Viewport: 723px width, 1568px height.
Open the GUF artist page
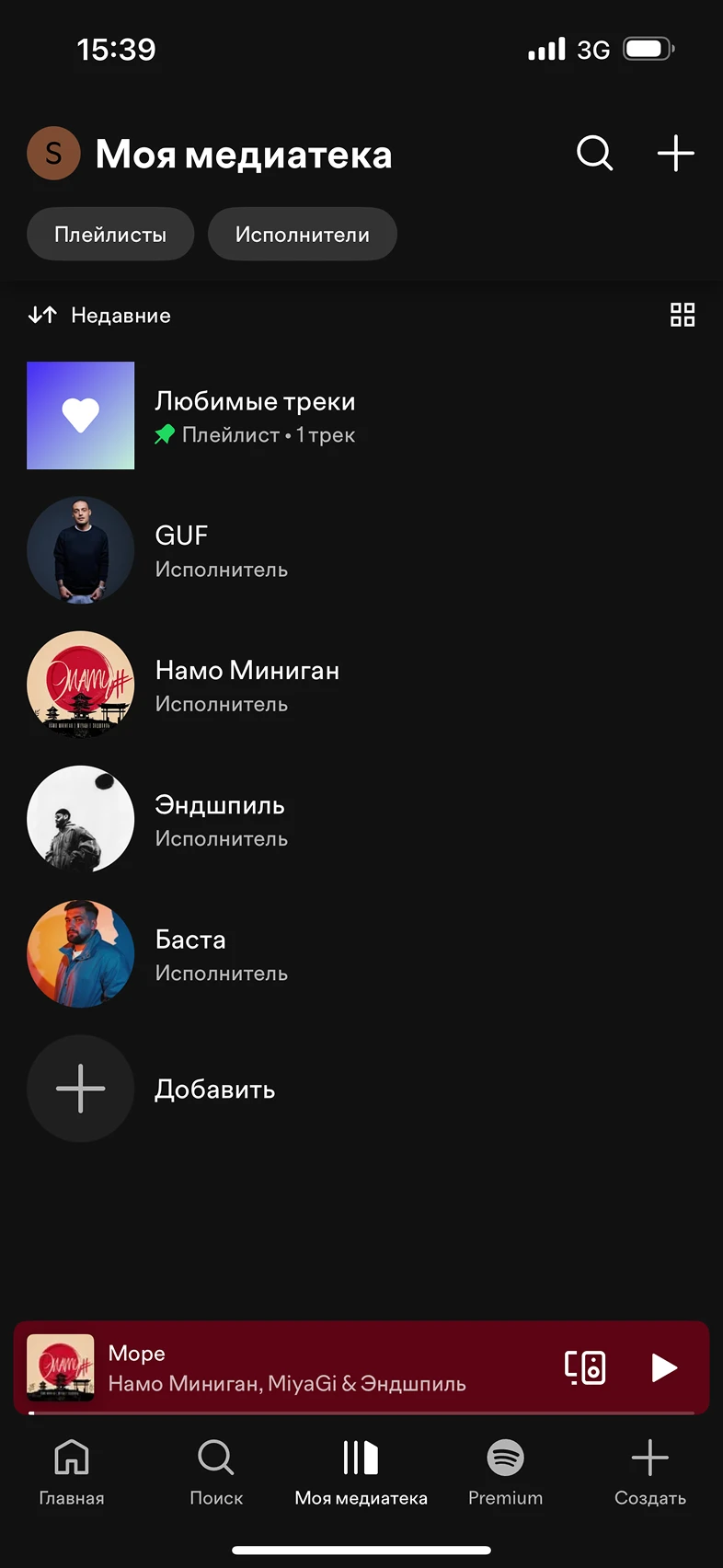click(221, 550)
